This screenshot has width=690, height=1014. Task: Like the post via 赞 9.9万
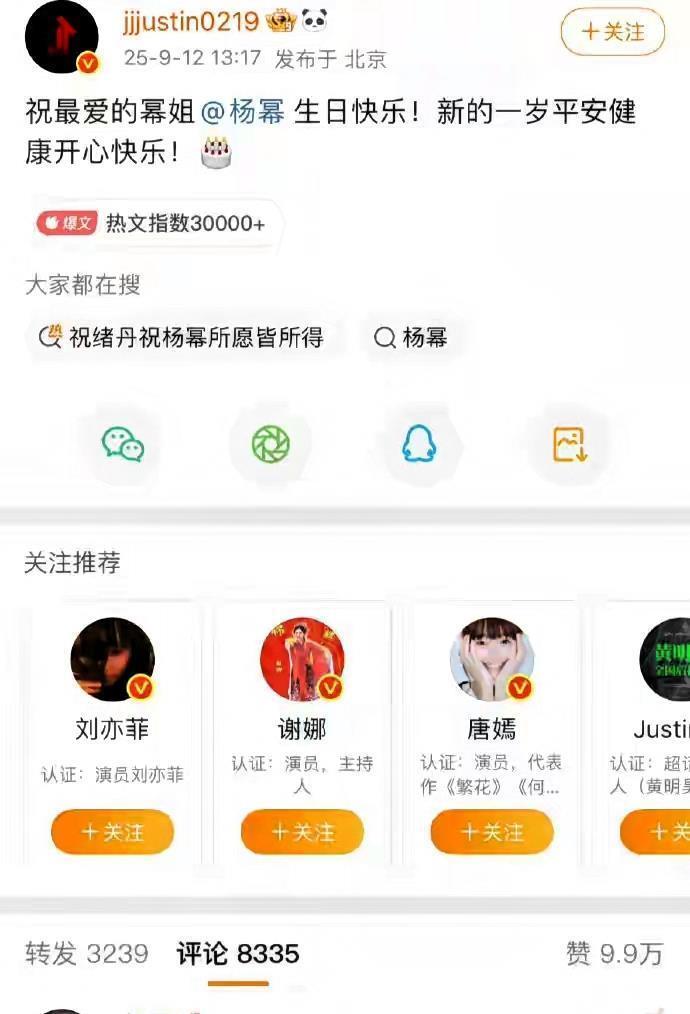(614, 954)
